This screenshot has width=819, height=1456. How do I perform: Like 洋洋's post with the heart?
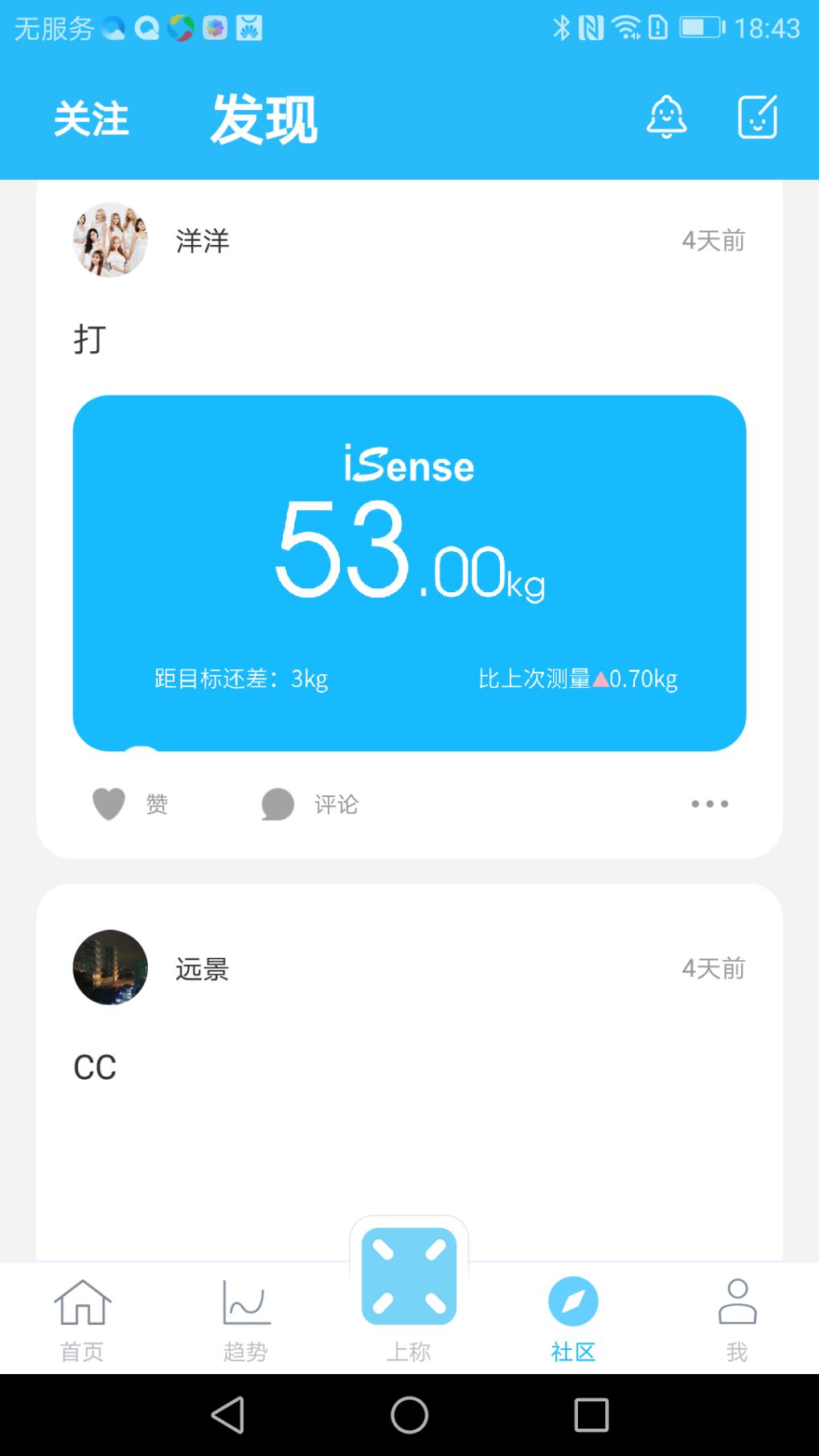[x=109, y=804]
